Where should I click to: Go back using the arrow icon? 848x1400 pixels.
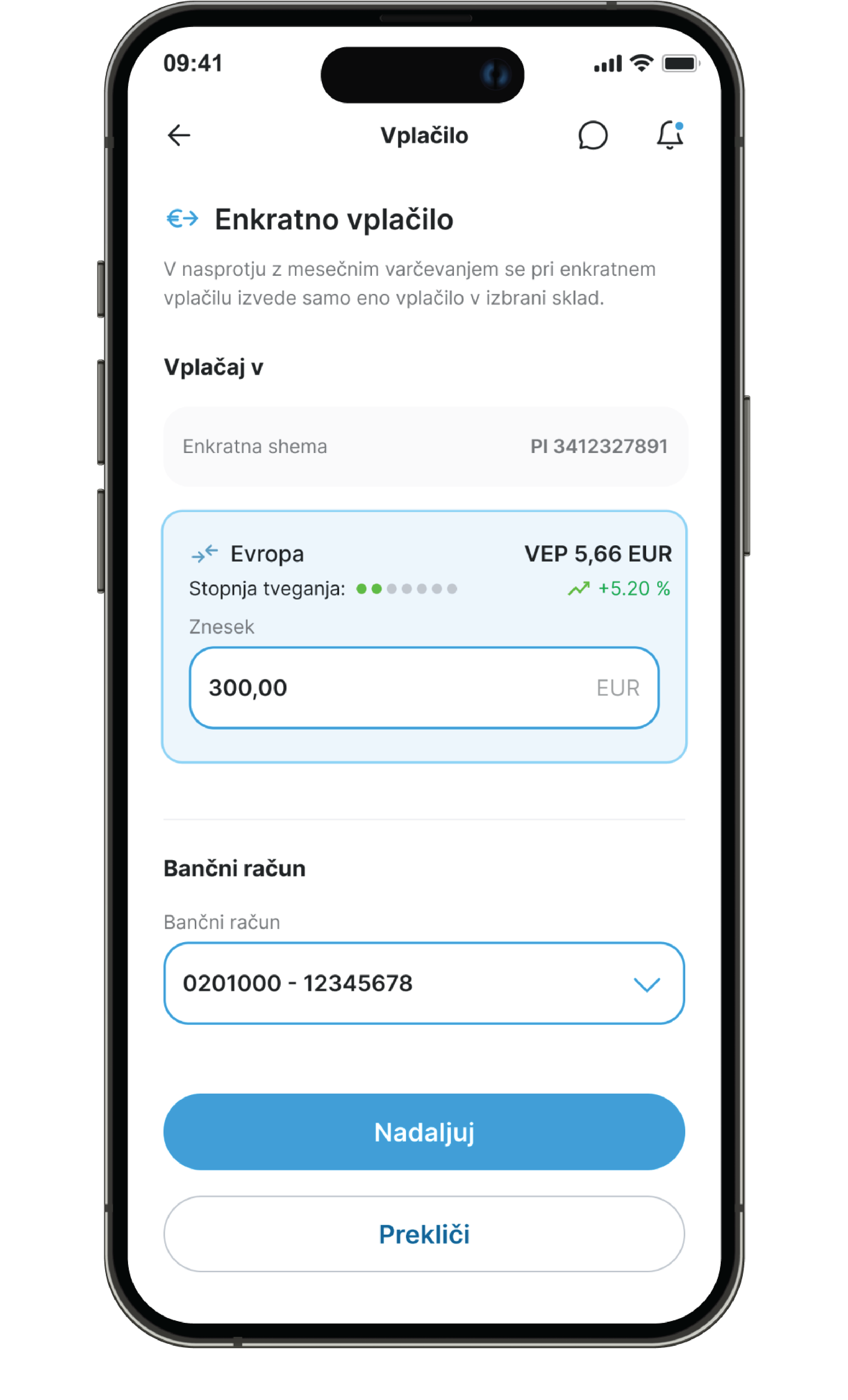(179, 135)
